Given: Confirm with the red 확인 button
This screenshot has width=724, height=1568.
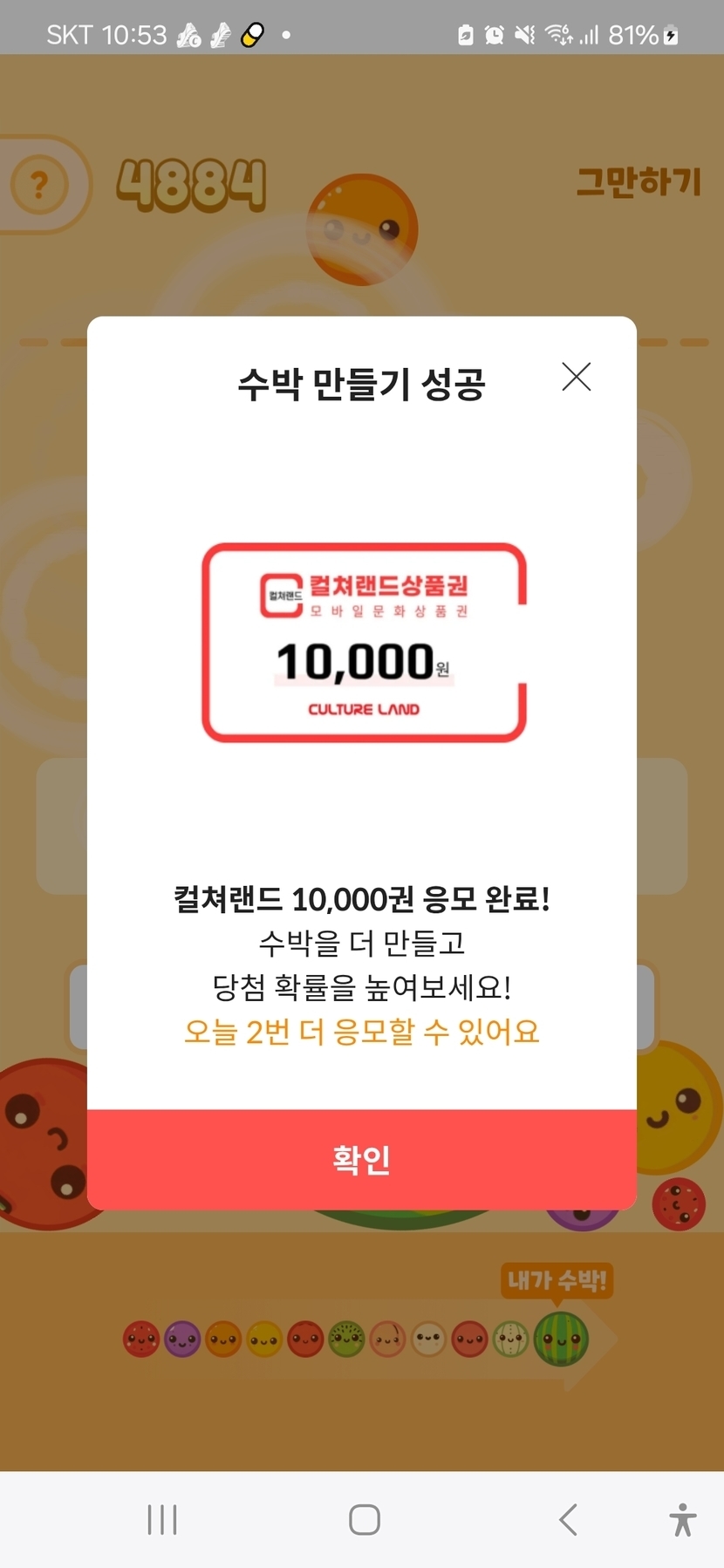Looking at the screenshot, I should click(x=361, y=1159).
